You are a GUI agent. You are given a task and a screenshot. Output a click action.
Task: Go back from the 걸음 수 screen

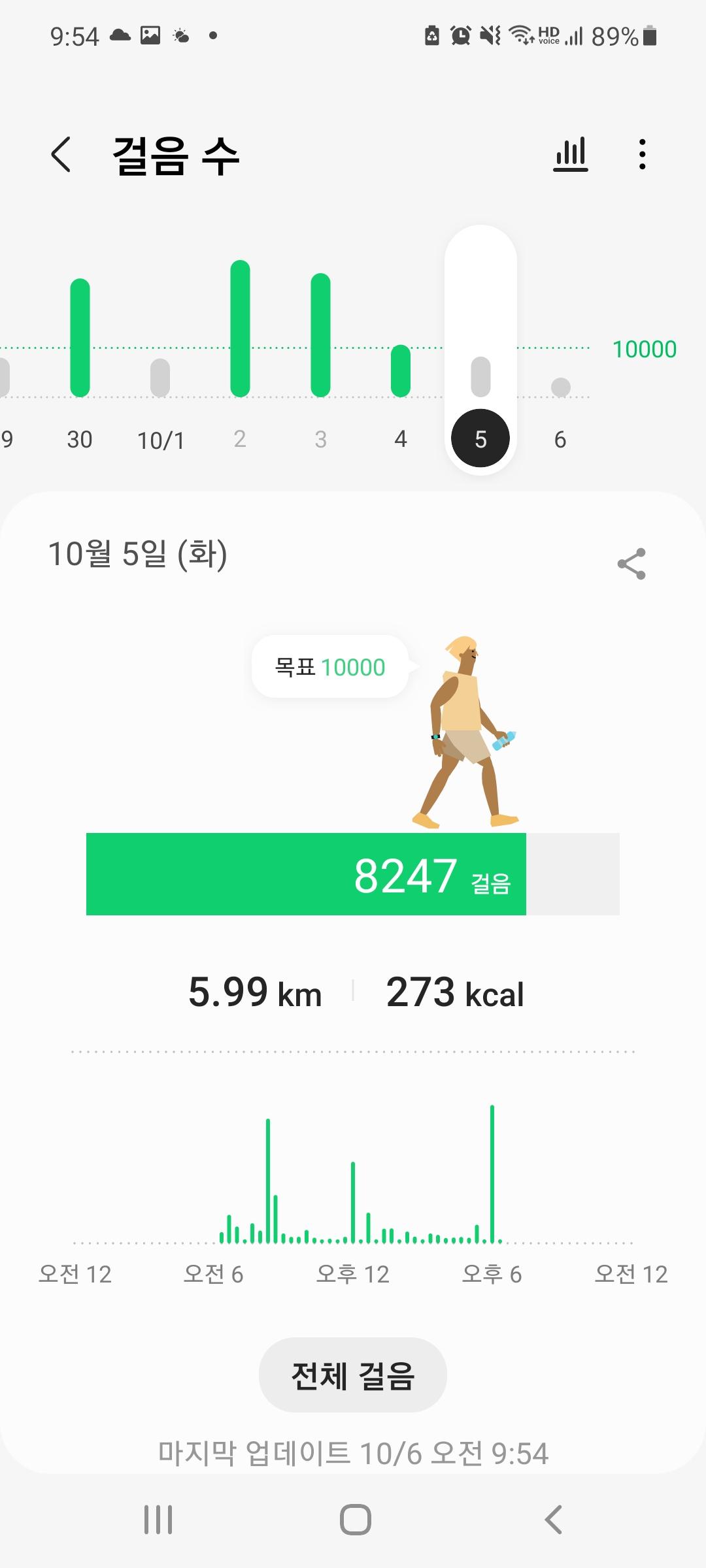(61, 155)
